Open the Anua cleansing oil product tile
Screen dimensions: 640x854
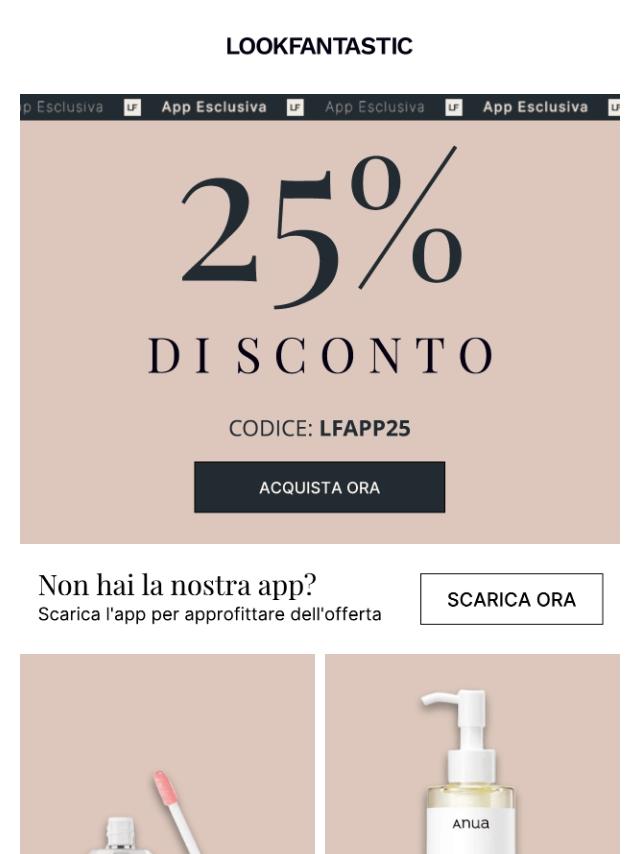(472, 755)
